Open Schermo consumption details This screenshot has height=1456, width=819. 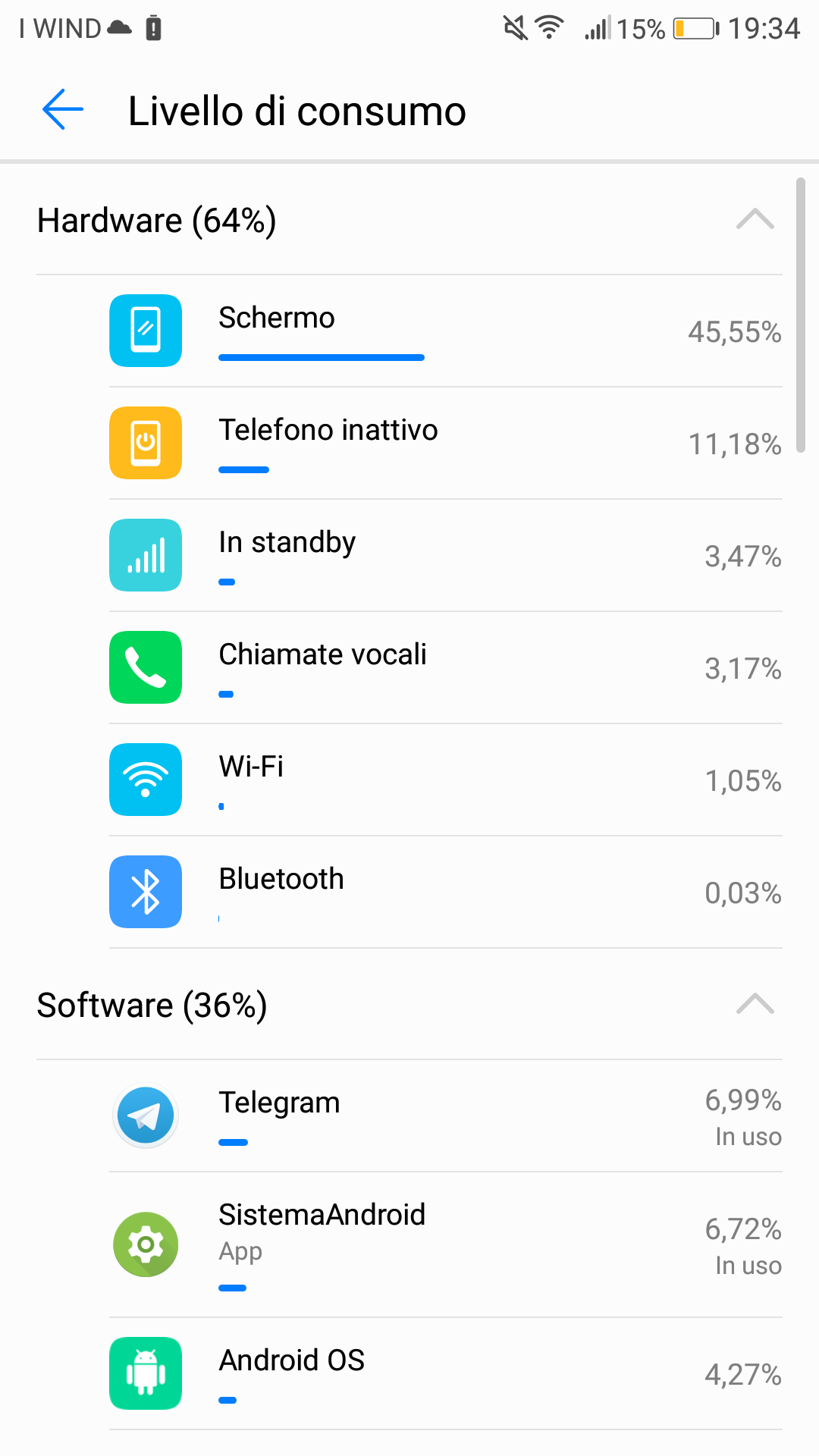(x=446, y=331)
